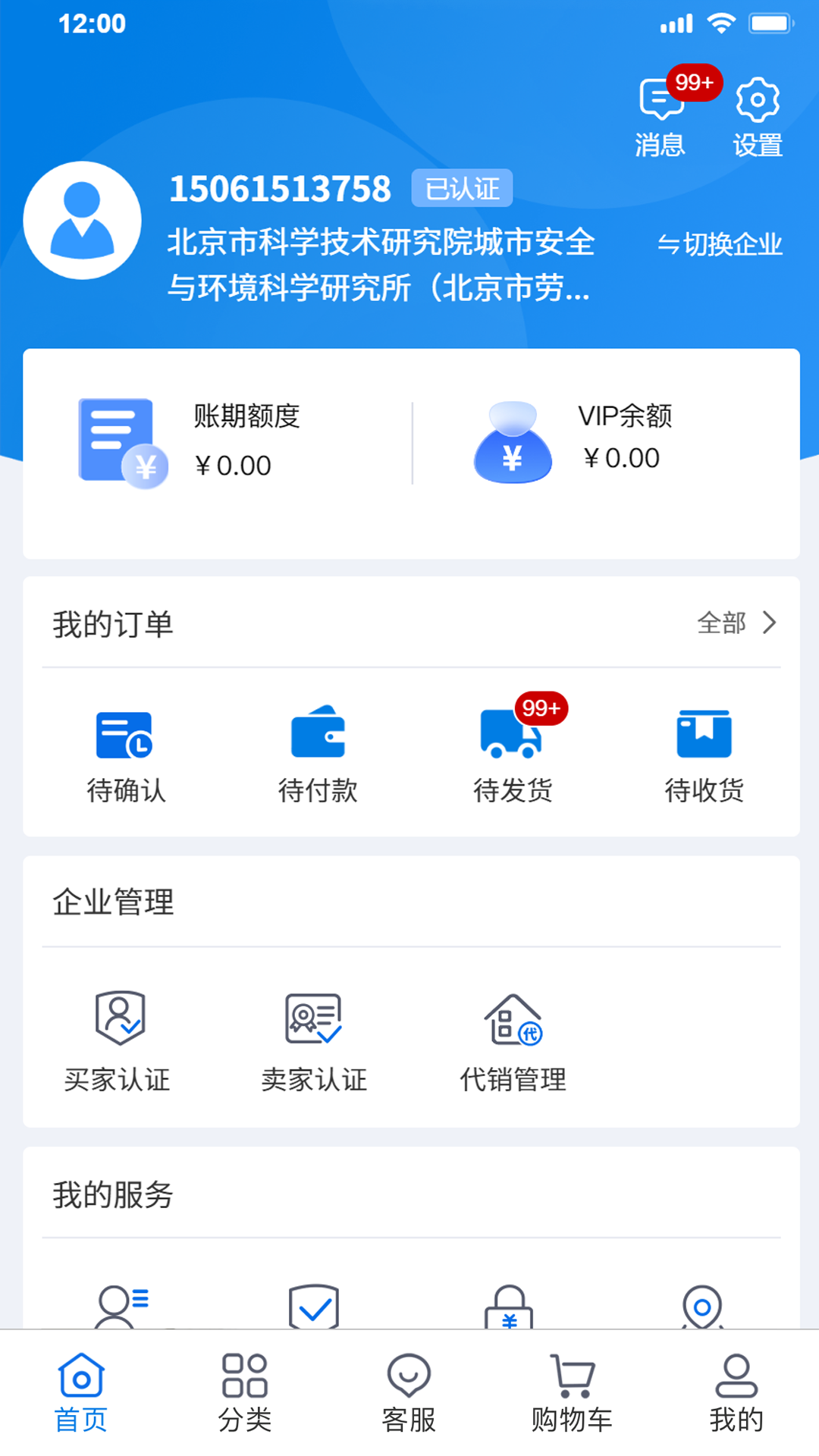The height and width of the screenshot is (1456, 819).
Task: Tap the 已认证 verified badge
Action: point(463,188)
